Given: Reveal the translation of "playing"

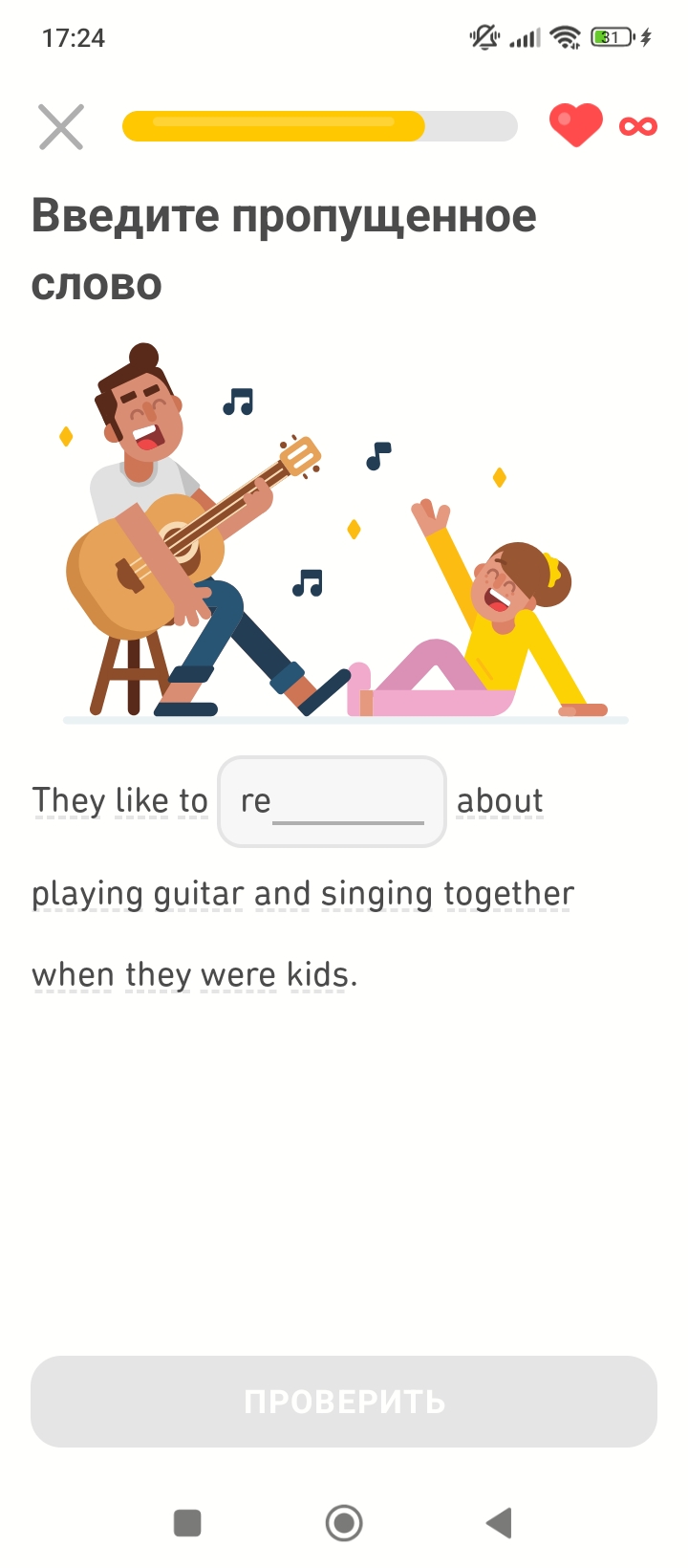Looking at the screenshot, I should click(88, 895).
